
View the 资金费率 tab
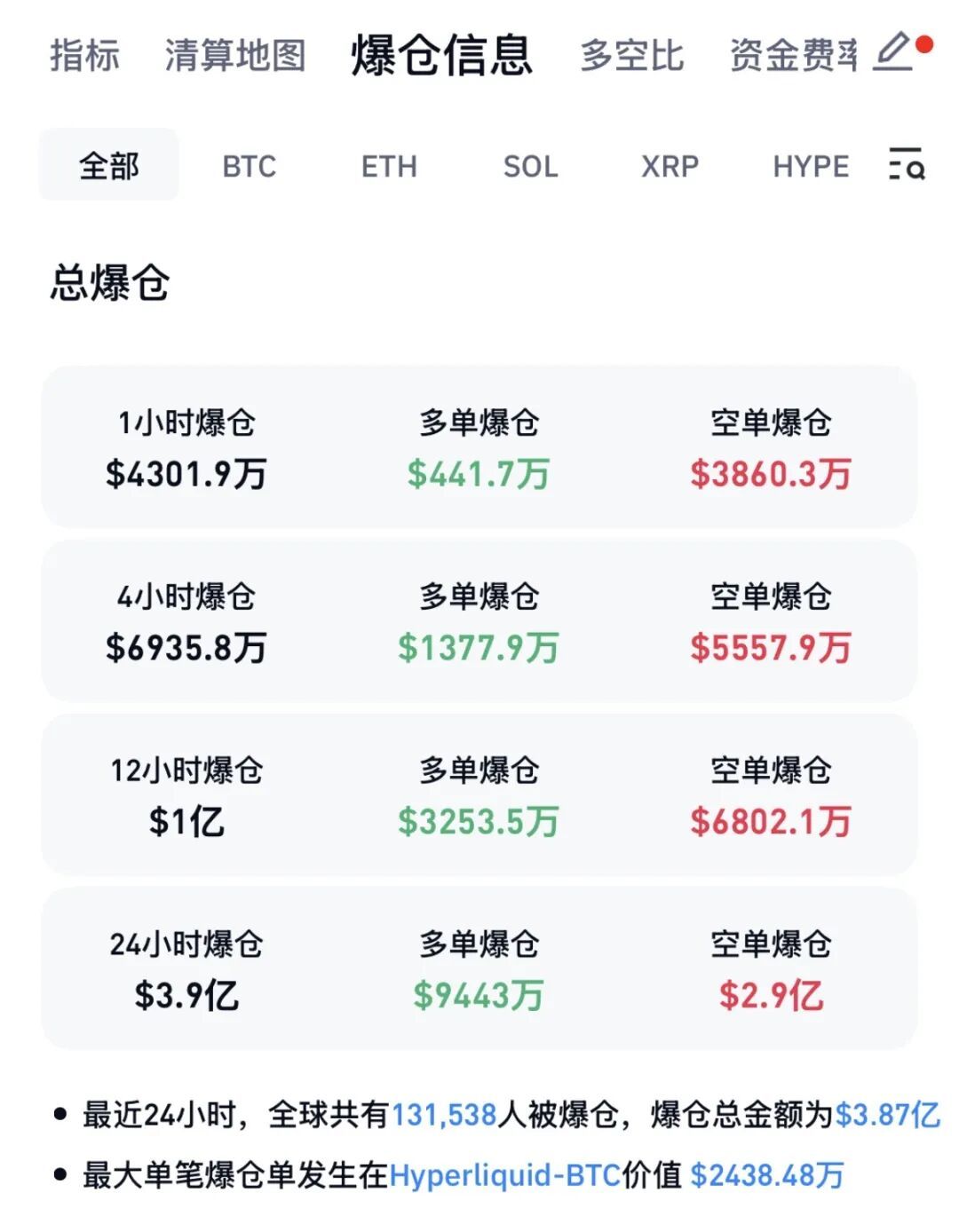click(x=793, y=55)
